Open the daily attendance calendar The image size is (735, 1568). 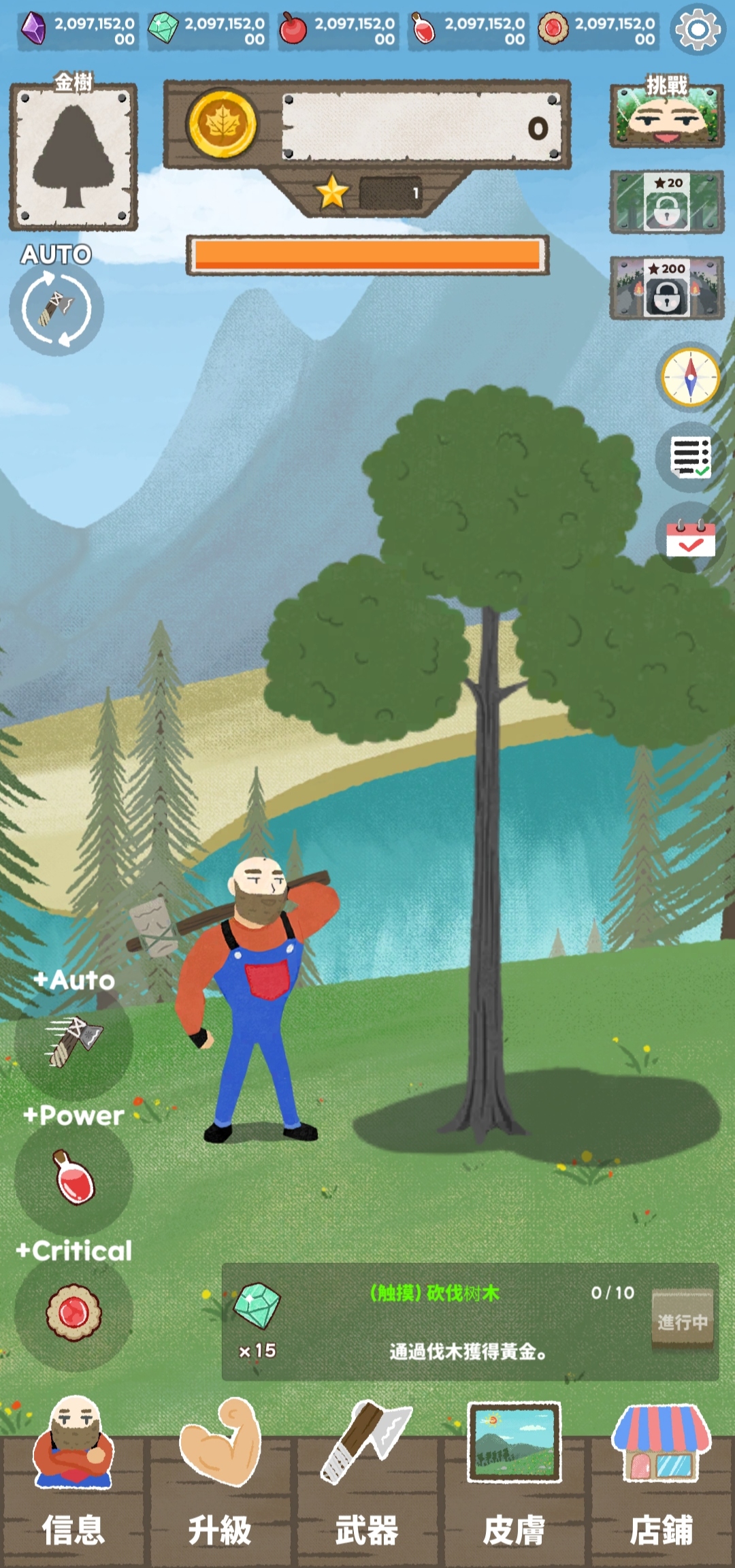[690, 538]
